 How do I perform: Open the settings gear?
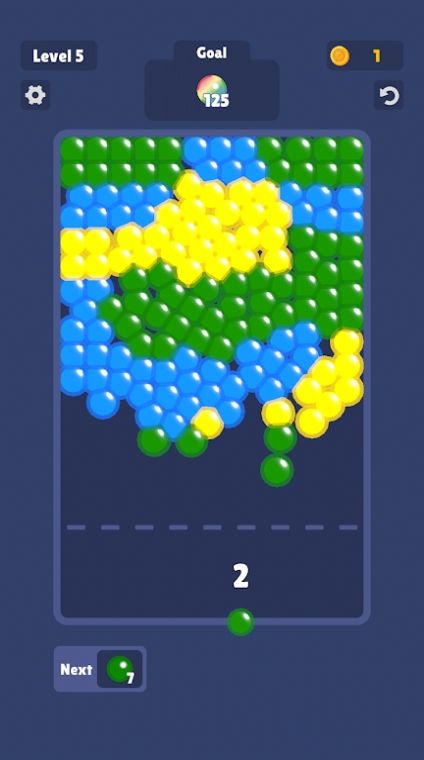[35, 95]
